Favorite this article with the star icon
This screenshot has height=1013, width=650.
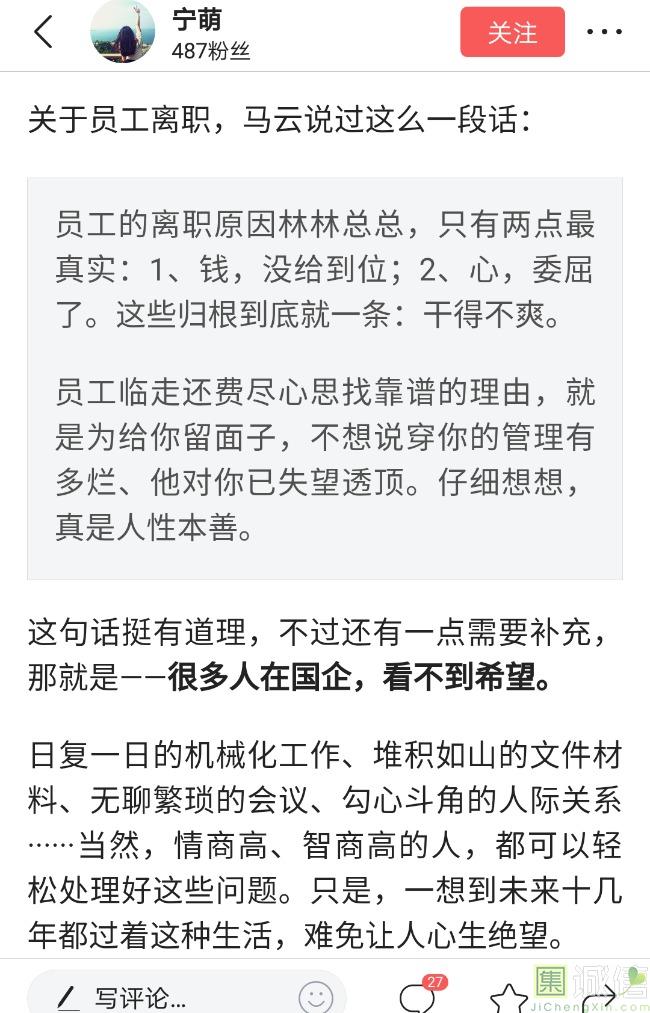tap(508, 998)
